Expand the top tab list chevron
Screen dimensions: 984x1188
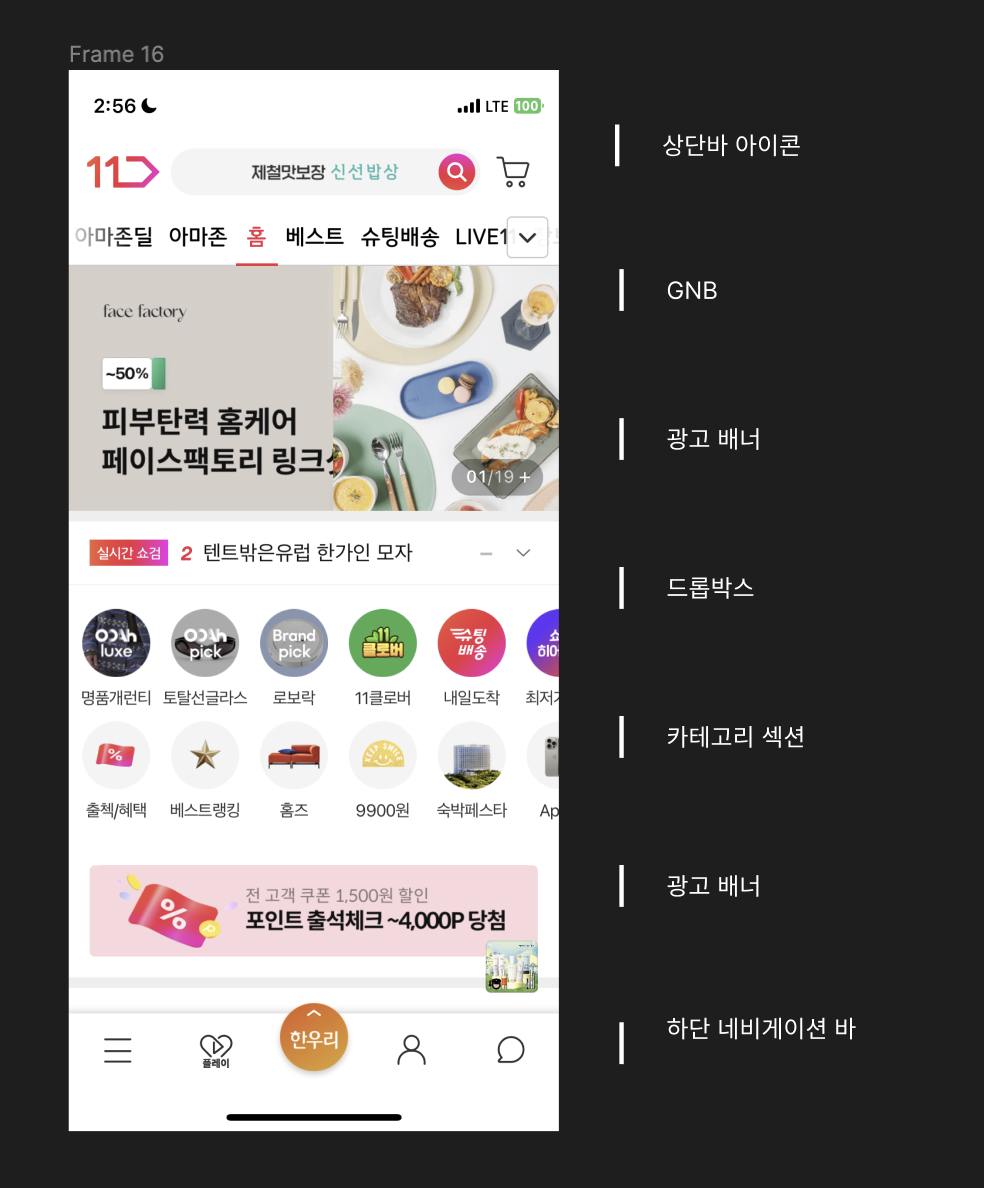point(527,238)
